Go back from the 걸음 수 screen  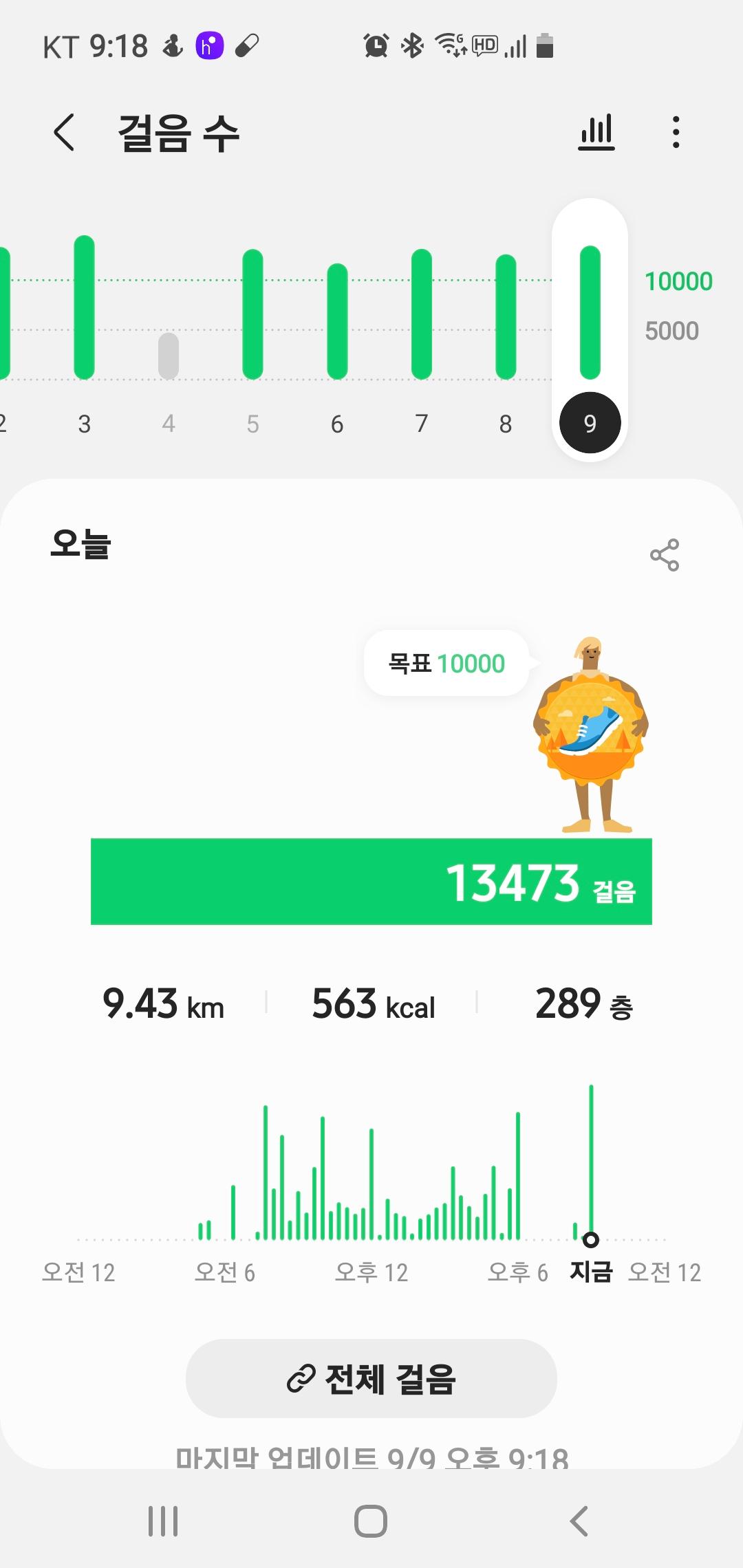(x=64, y=132)
